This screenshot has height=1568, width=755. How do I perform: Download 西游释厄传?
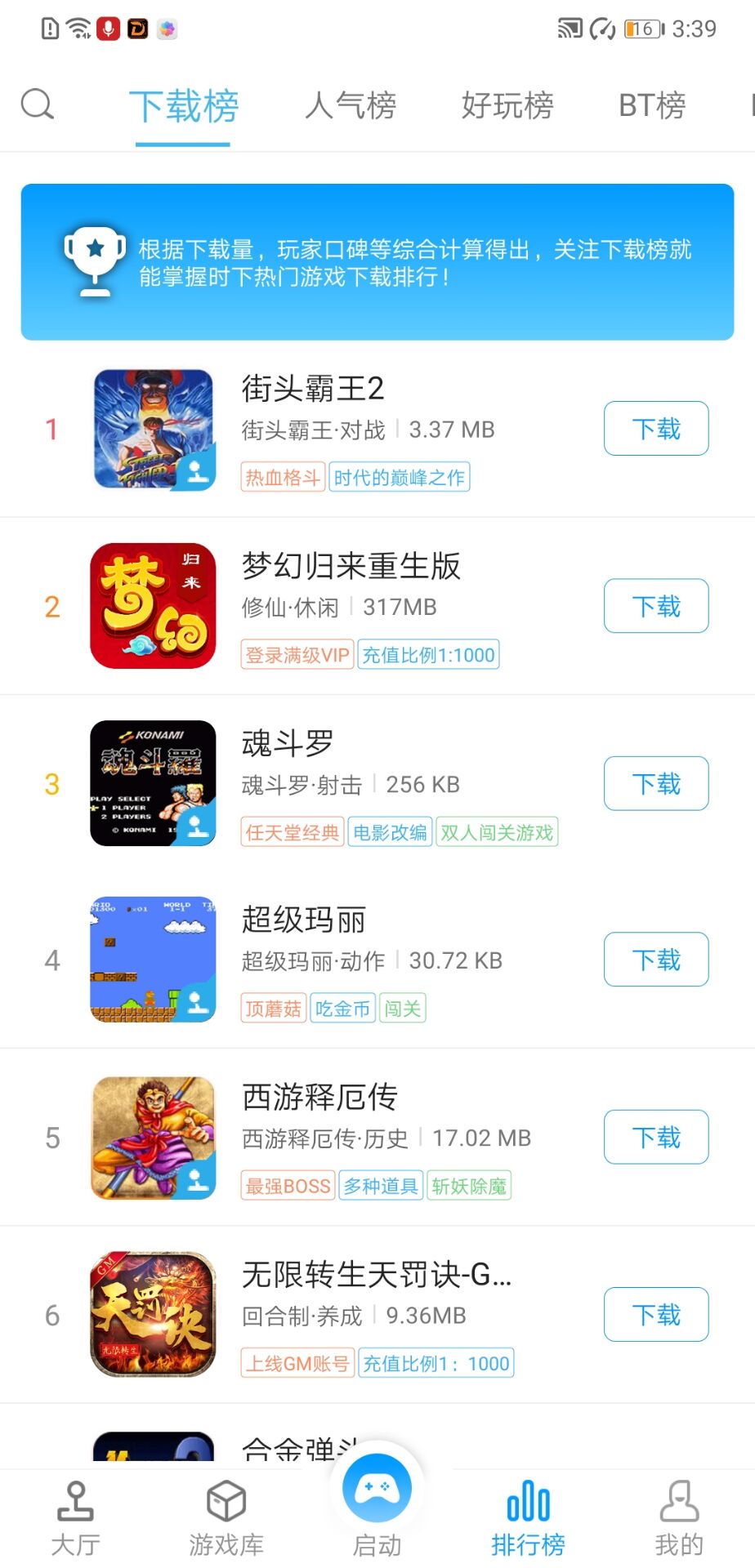click(x=655, y=1137)
